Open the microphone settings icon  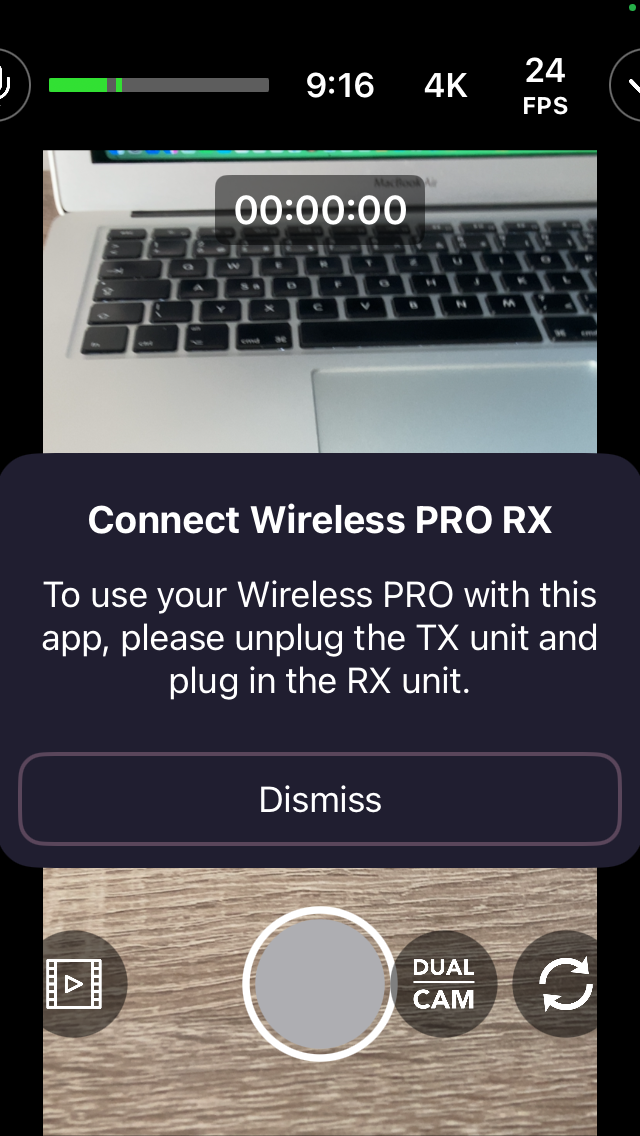click(8, 85)
